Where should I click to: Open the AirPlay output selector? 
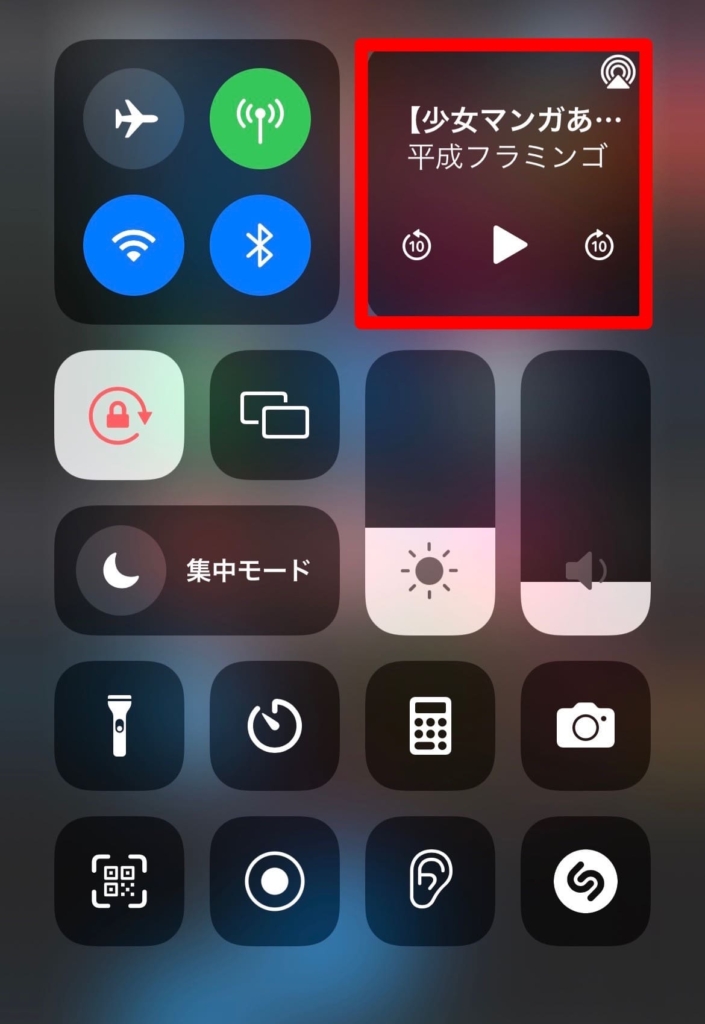coord(617,72)
